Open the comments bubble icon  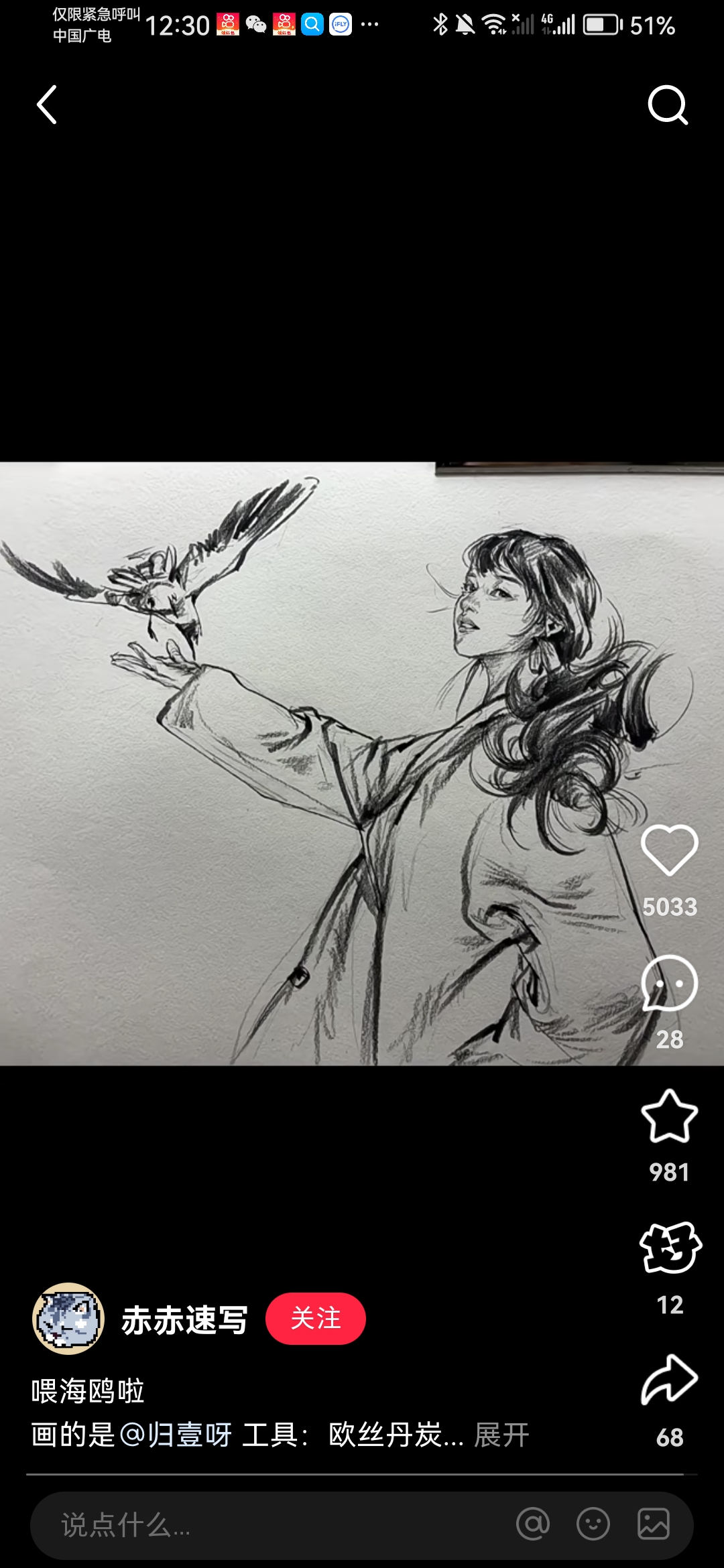(669, 983)
